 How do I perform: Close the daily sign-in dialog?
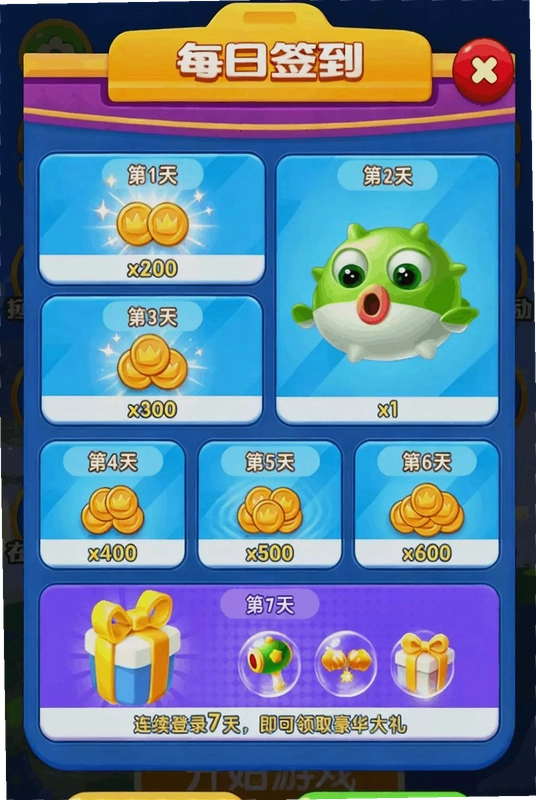483,70
